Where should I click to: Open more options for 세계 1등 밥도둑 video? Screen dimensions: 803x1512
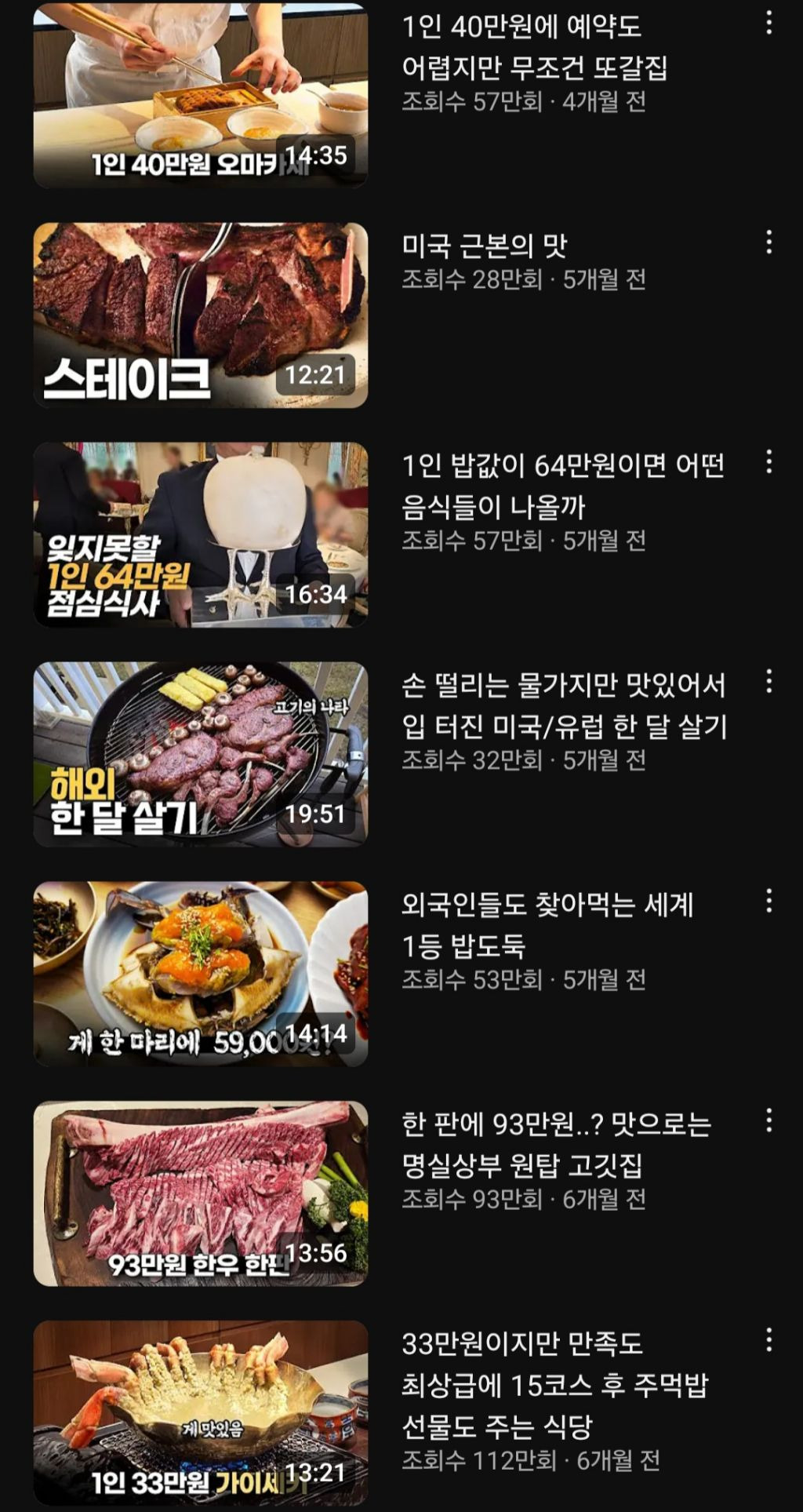coord(768,902)
